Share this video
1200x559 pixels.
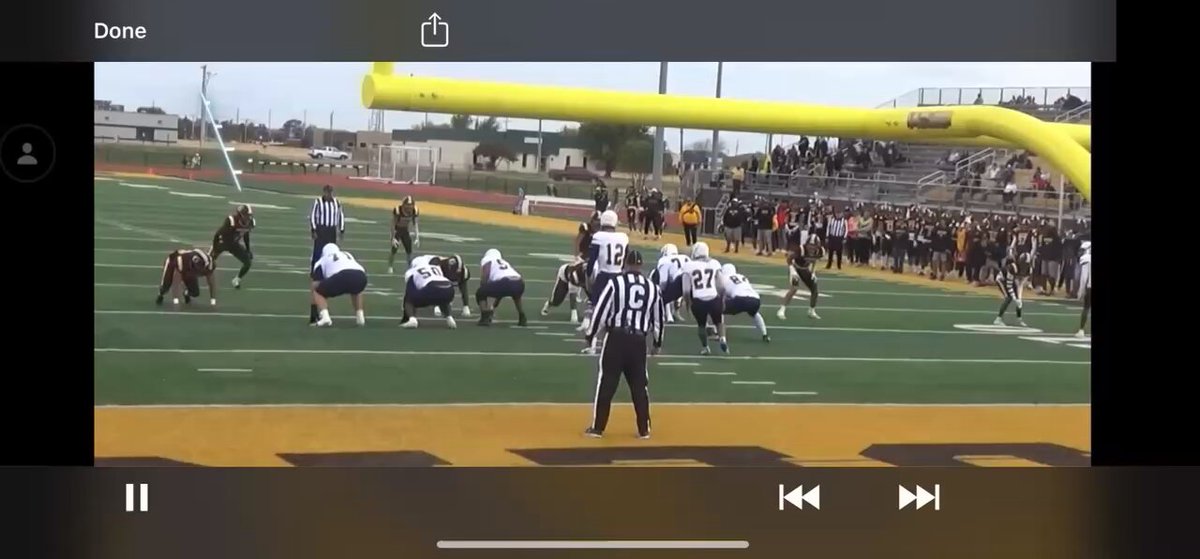(x=434, y=30)
